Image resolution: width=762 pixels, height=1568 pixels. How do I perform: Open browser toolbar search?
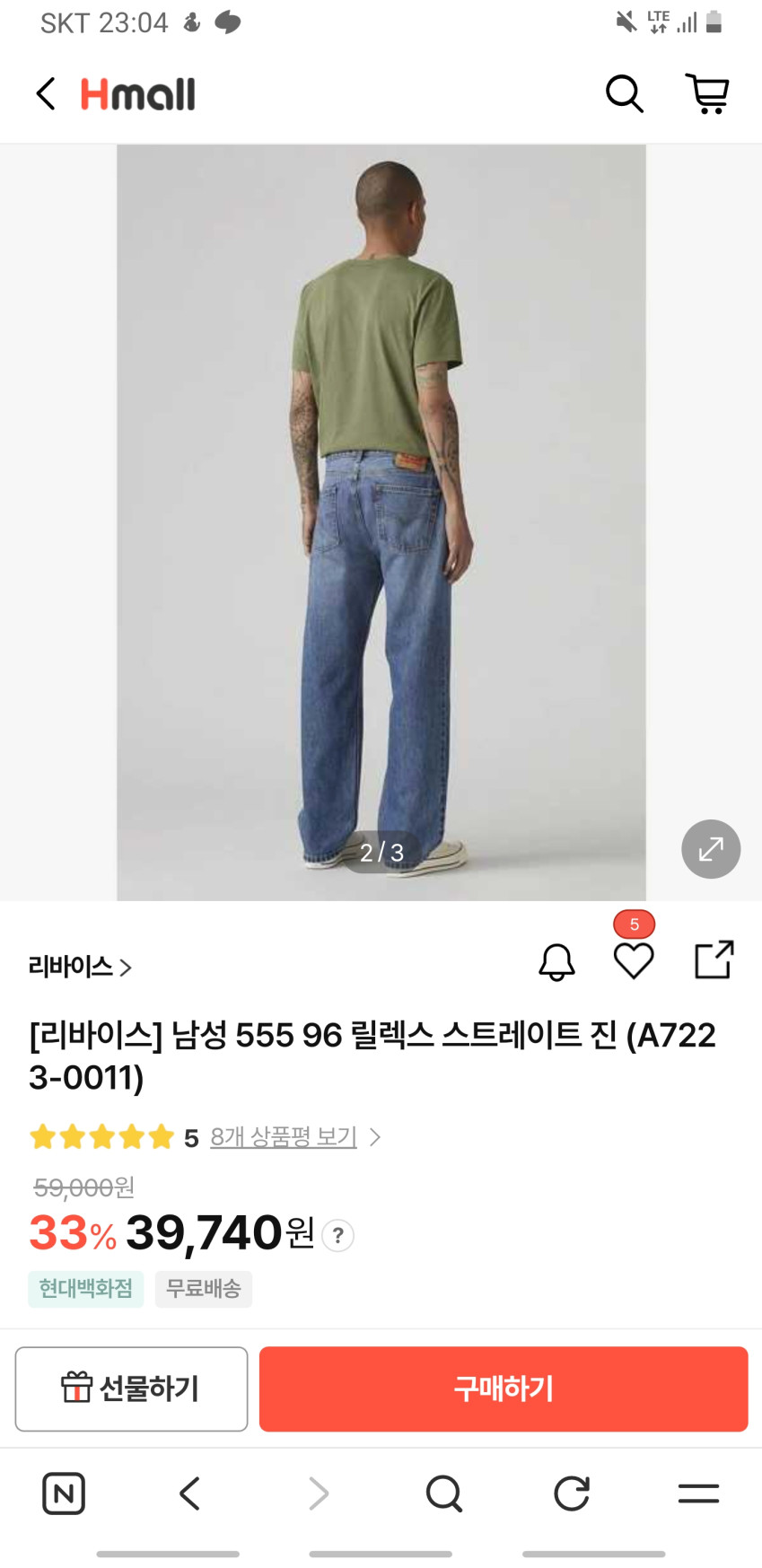coord(444,1494)
